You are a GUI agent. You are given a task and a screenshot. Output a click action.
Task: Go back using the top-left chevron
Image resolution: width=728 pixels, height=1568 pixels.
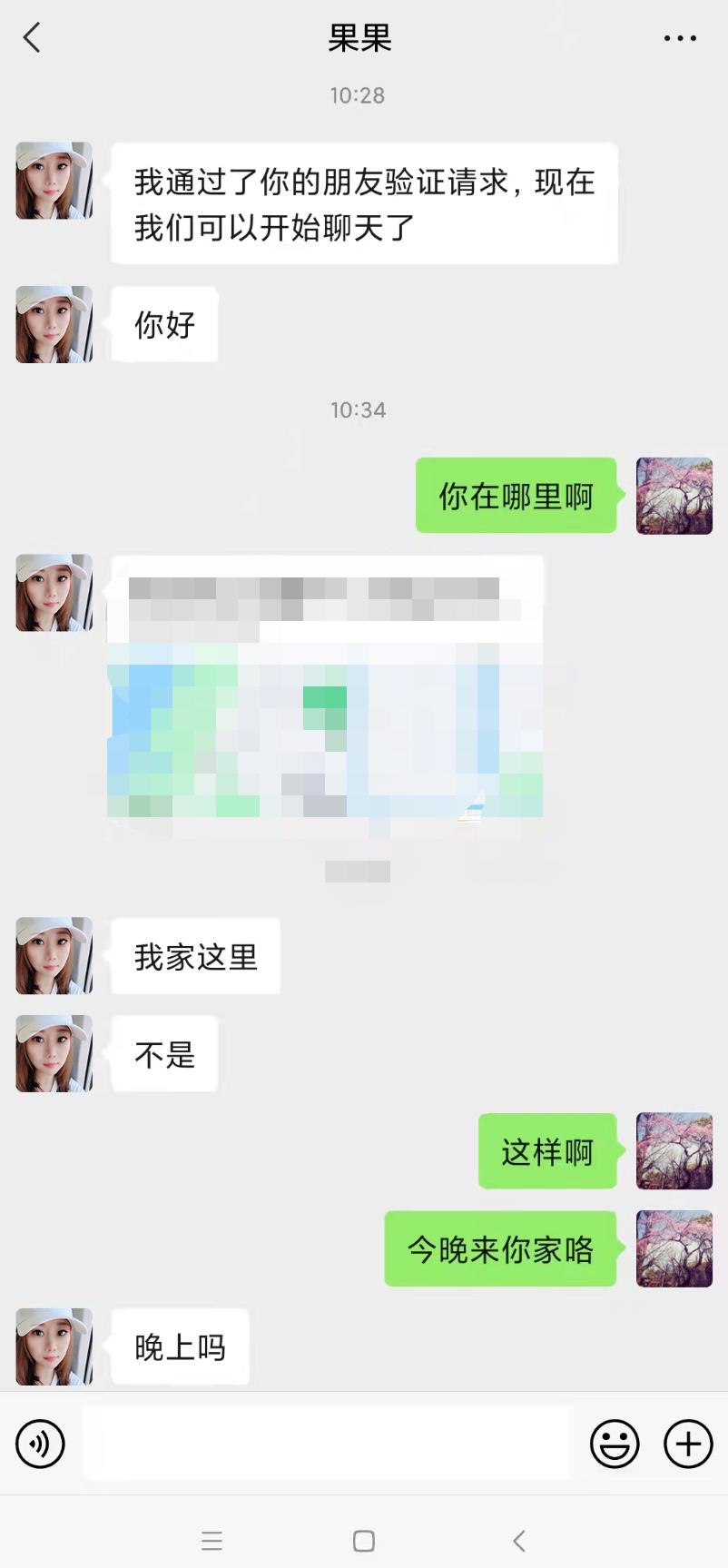click(x=32, y=38)
